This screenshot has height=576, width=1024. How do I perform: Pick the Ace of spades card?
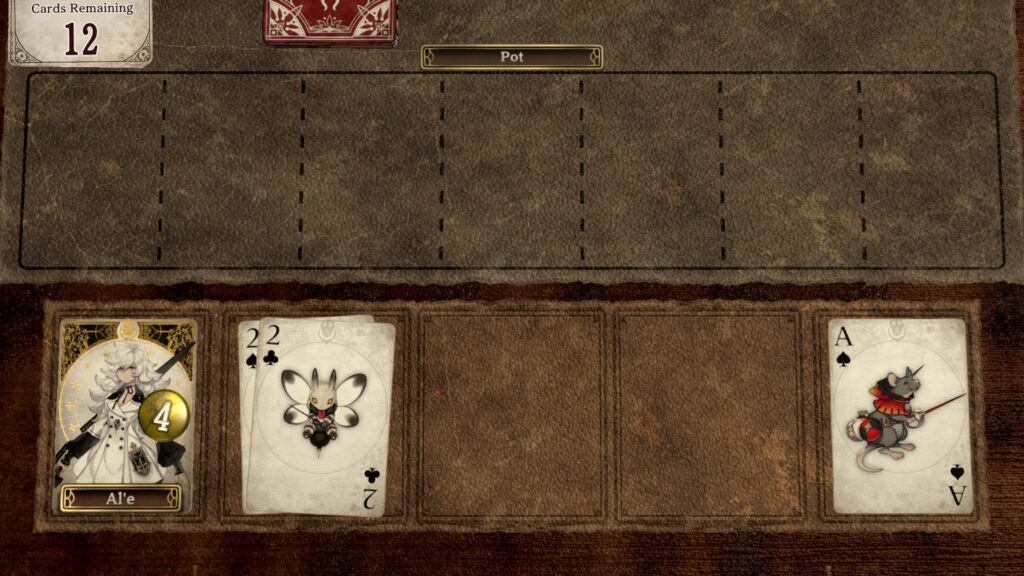pos(898,415)
